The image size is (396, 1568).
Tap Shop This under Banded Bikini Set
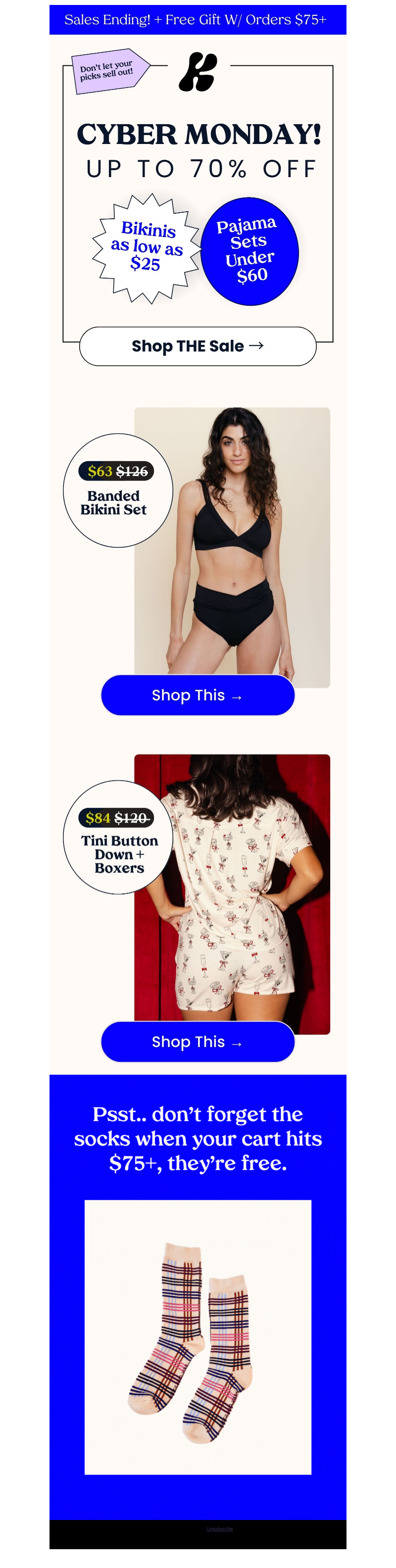click(x=198, y=695)
